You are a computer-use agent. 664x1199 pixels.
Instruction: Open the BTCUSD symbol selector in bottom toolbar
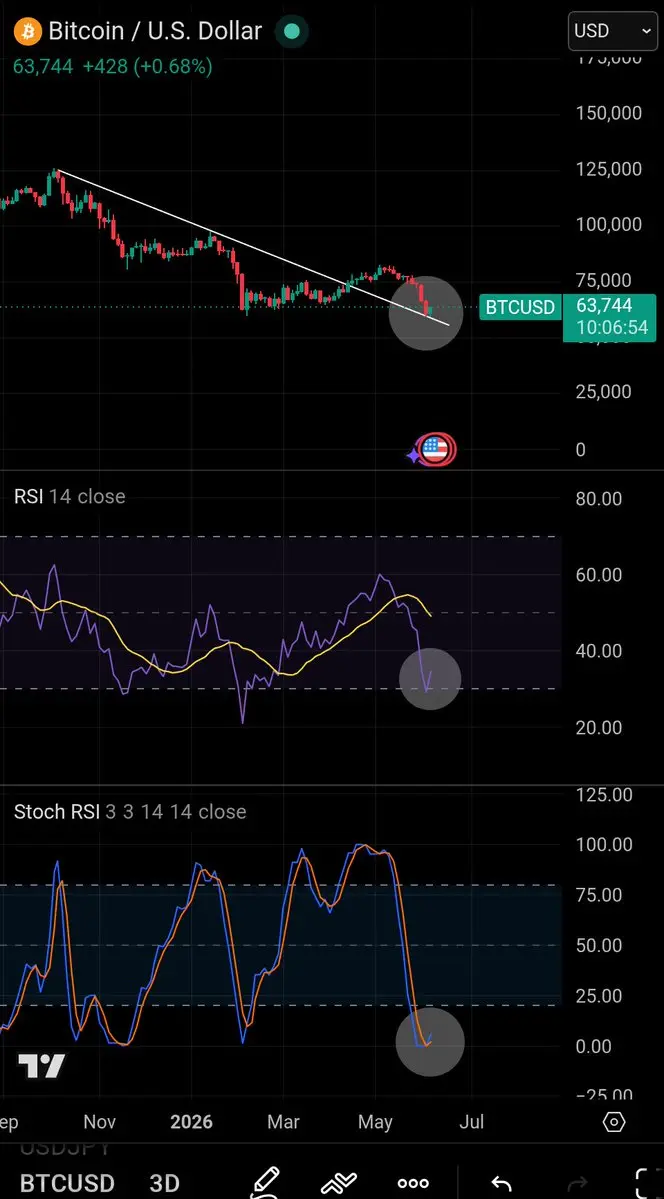point(67,1184)
